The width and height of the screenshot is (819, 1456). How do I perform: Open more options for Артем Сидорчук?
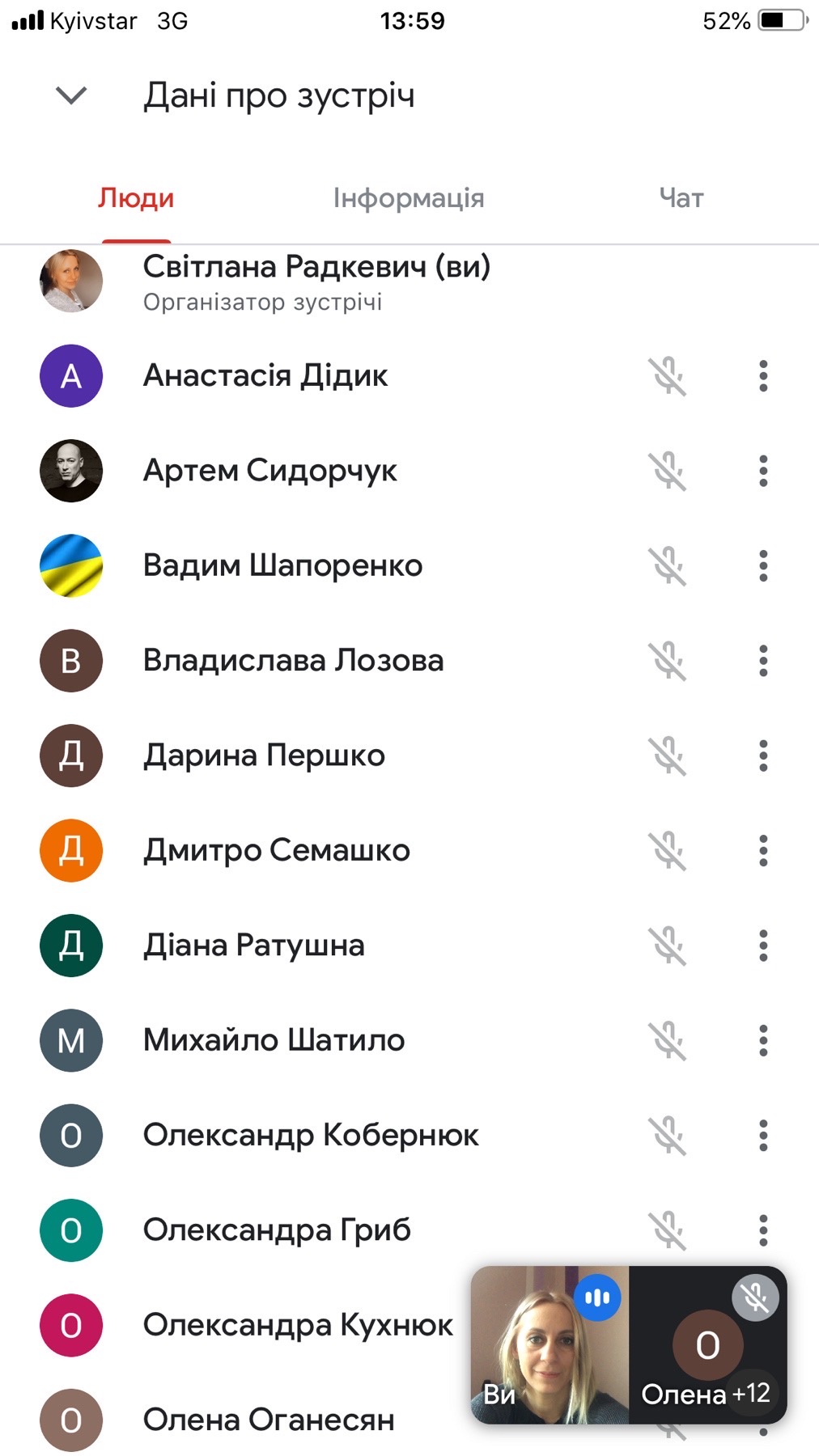point(762,471)
